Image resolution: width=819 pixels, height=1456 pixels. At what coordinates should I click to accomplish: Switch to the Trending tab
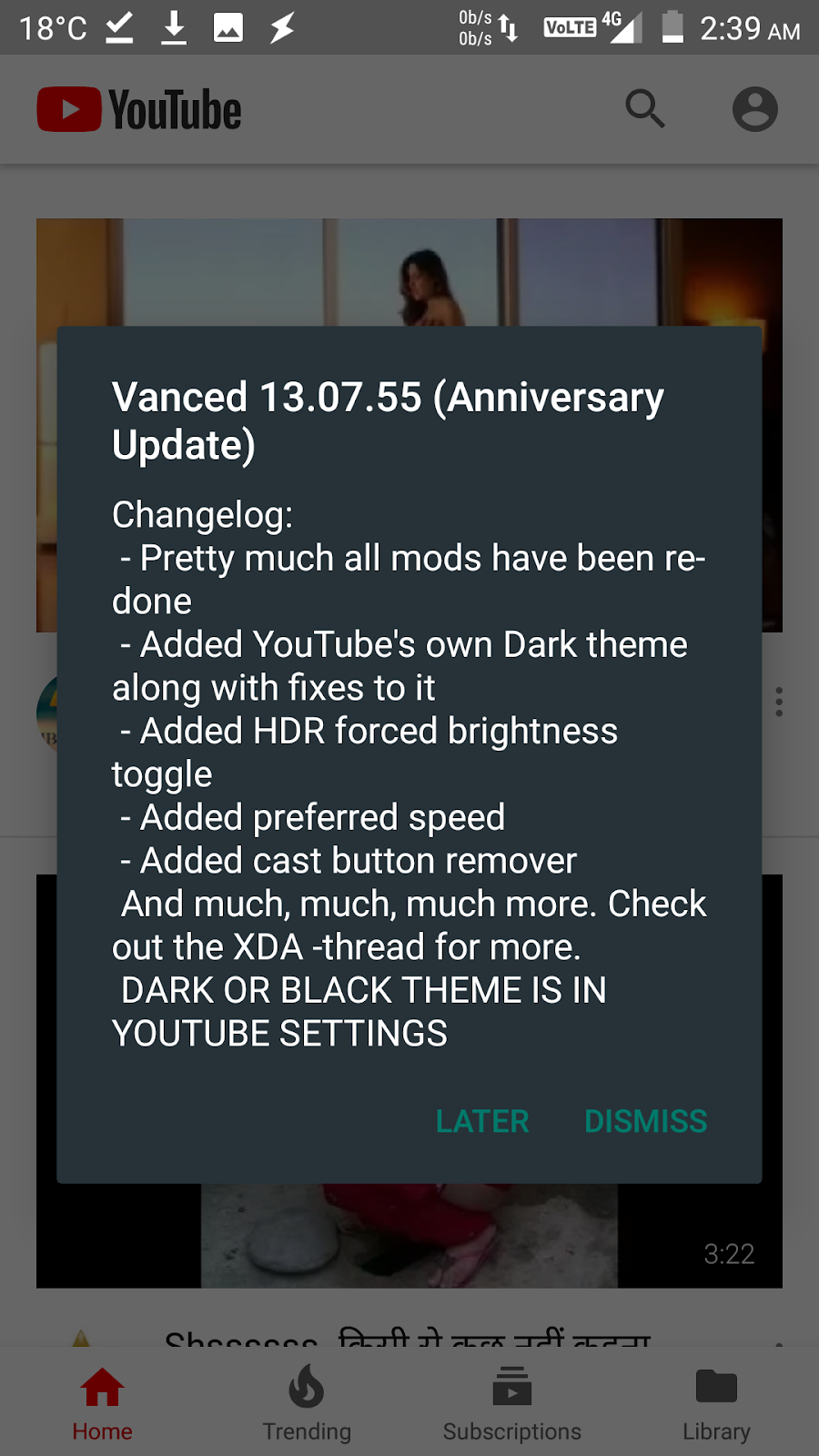tap(307, 1404)
